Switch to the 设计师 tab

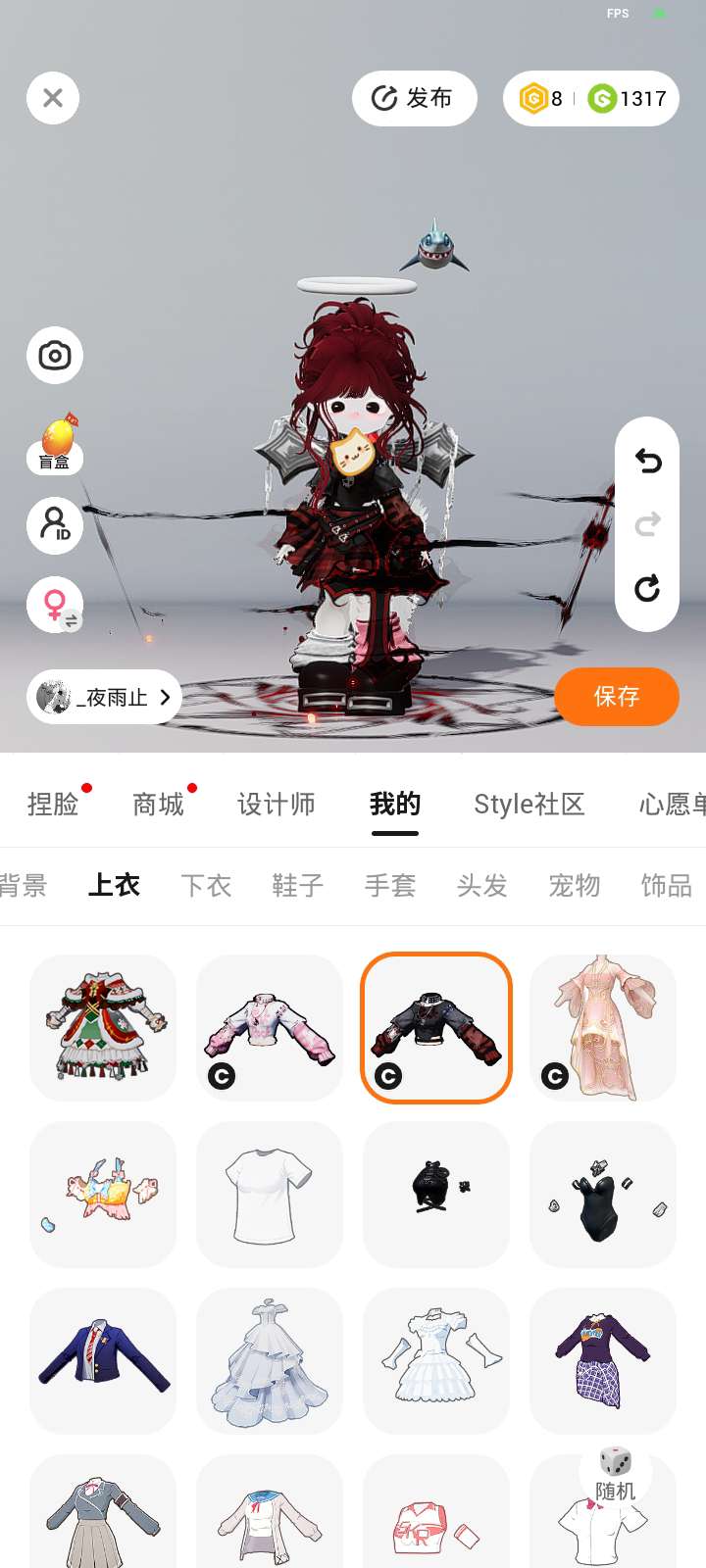point(276,805)
